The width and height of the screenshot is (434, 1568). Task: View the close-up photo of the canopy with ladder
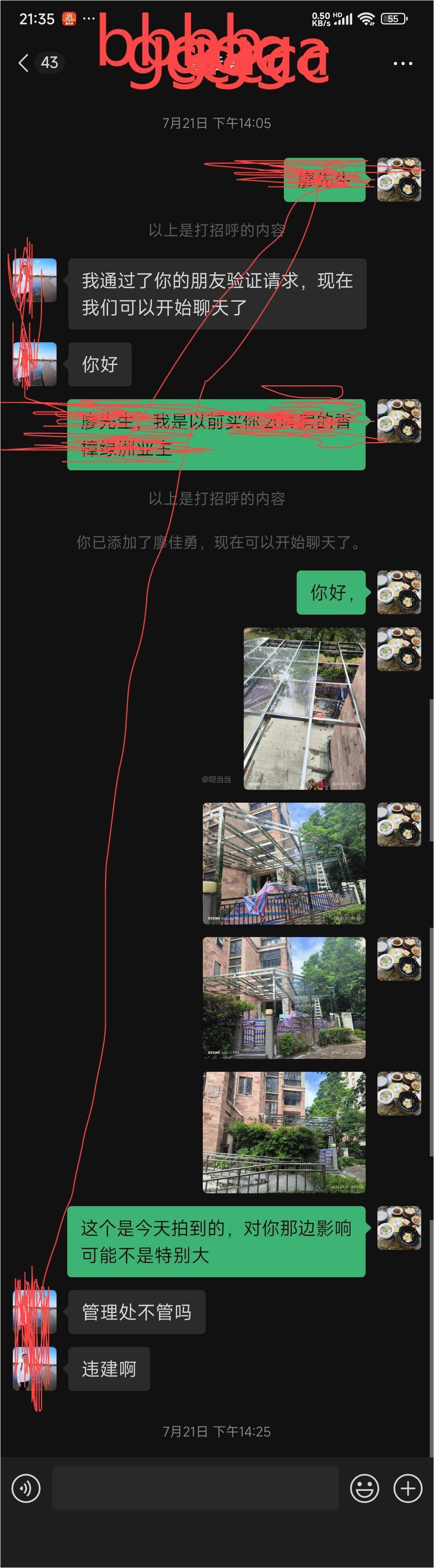point(284,863)
